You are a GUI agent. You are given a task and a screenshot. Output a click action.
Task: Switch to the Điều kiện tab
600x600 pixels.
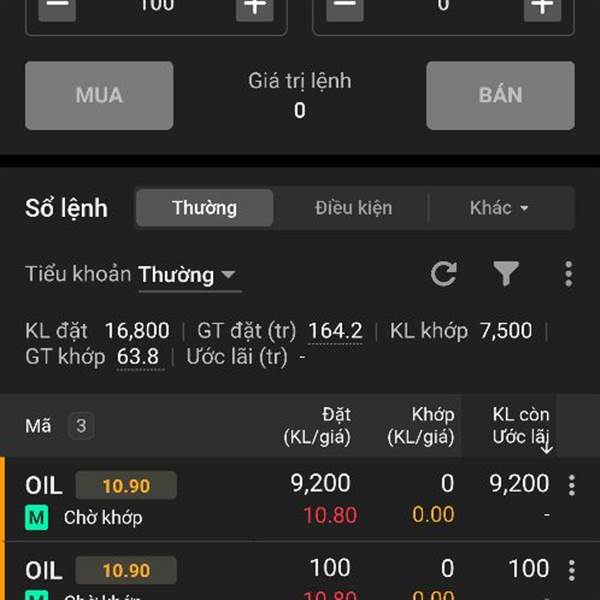[353, 208]
